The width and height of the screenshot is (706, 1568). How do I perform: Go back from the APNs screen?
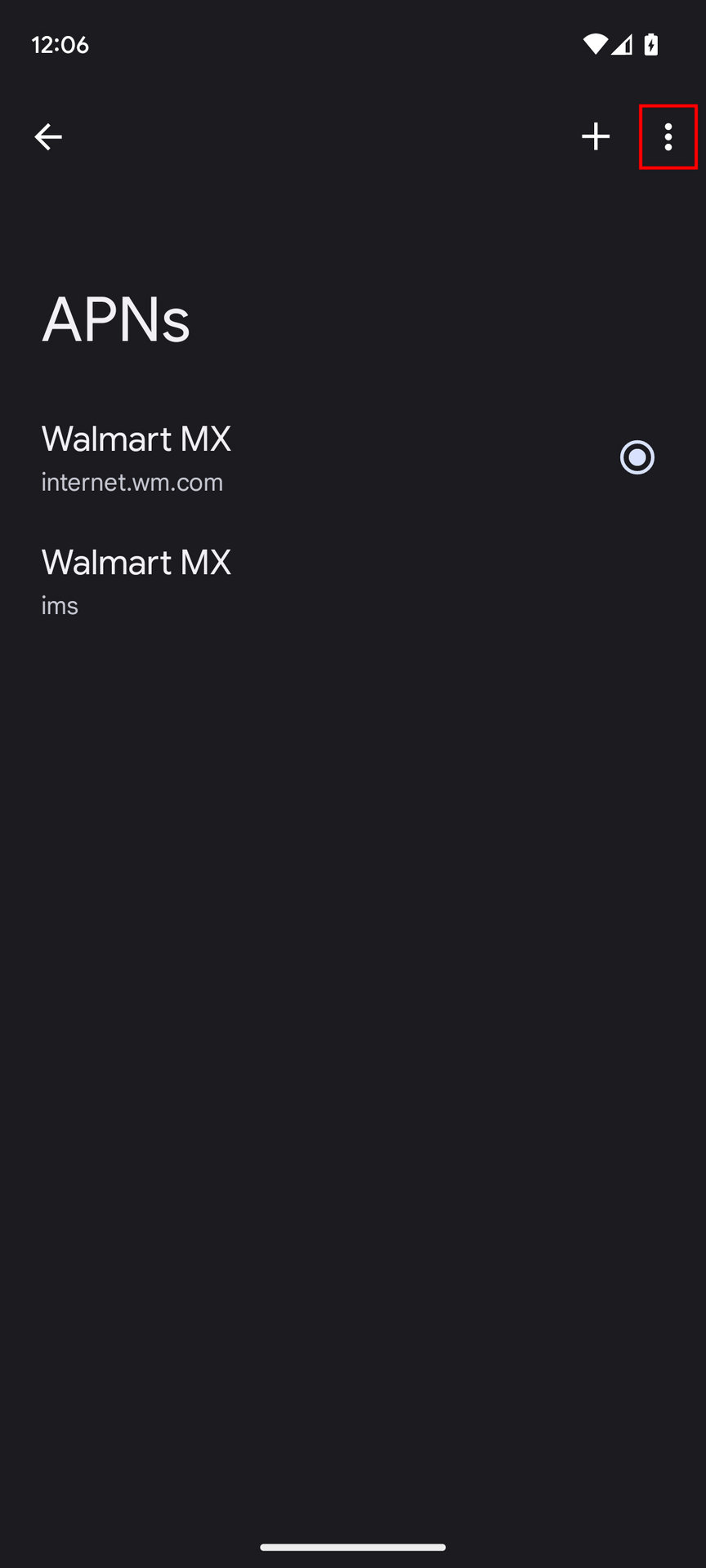[x=48, y=136]
